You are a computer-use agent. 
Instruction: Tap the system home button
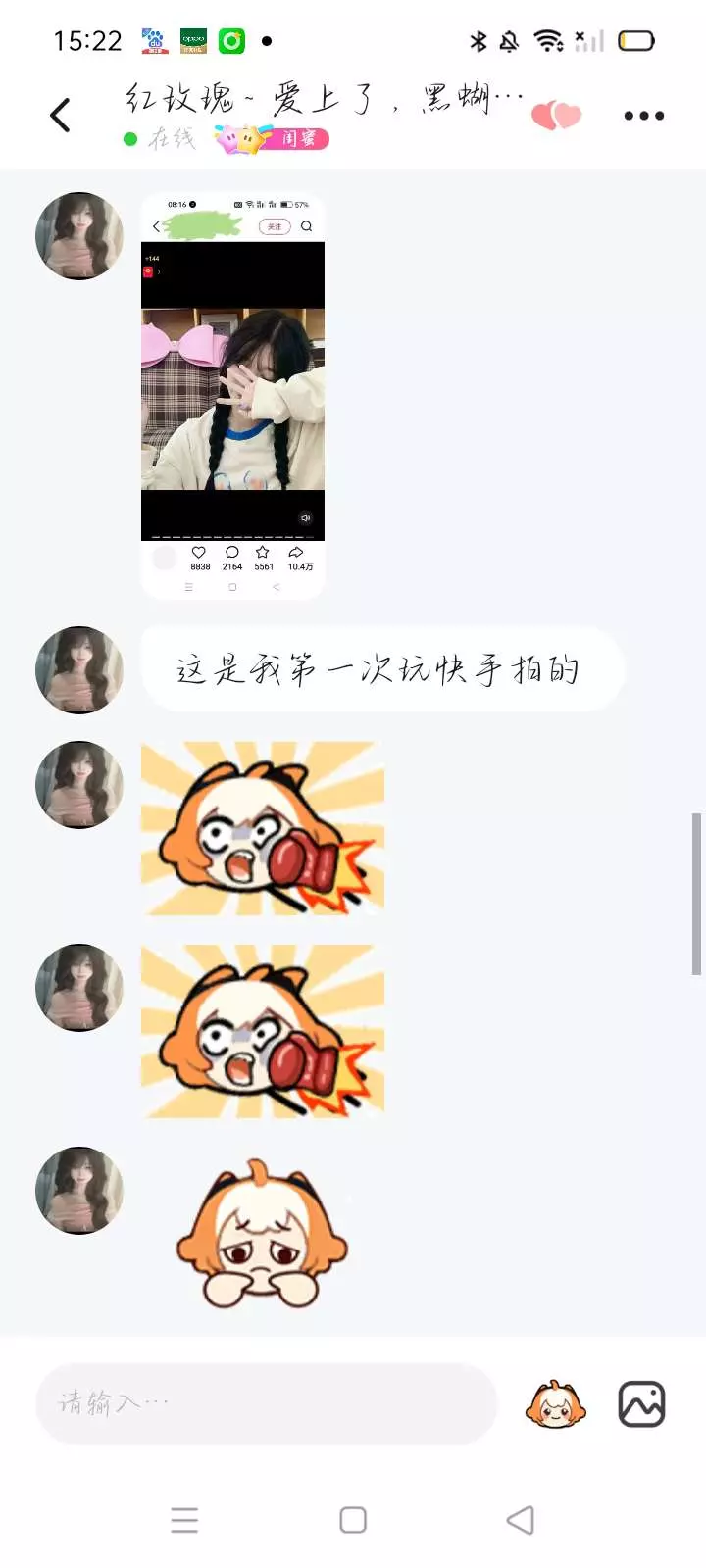tap(353, 1520)
